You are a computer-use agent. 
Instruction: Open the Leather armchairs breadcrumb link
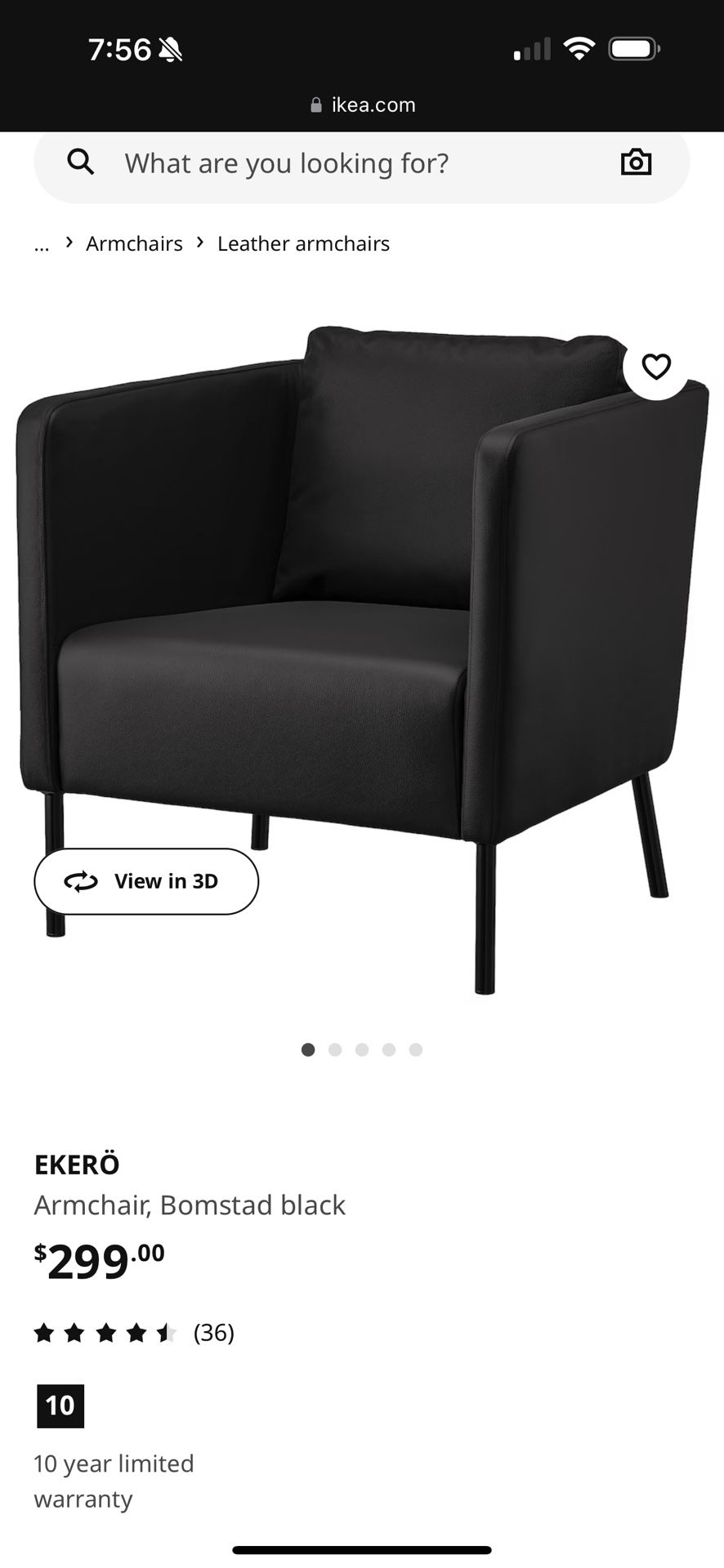pyautogui.click(x=303, y=243)
